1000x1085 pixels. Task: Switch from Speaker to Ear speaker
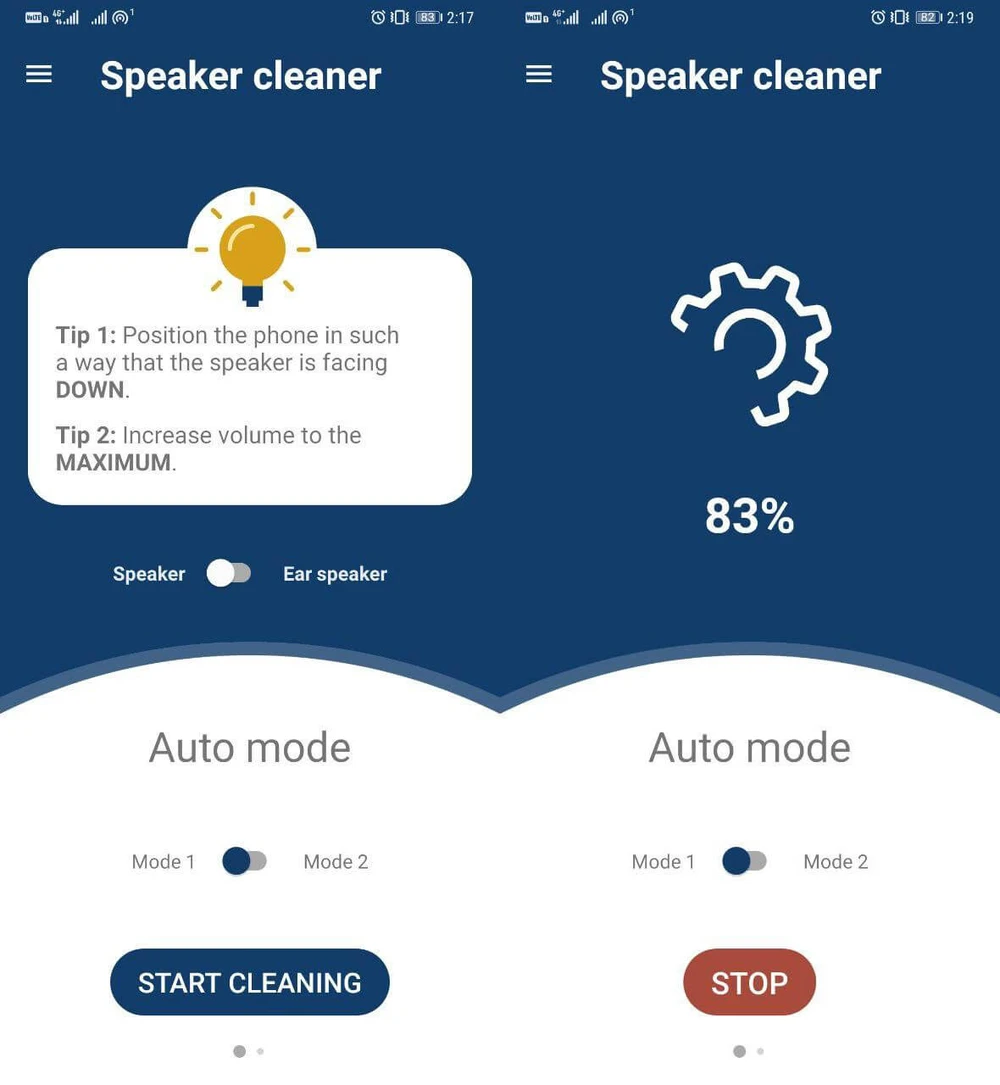(x=229, y=573)
